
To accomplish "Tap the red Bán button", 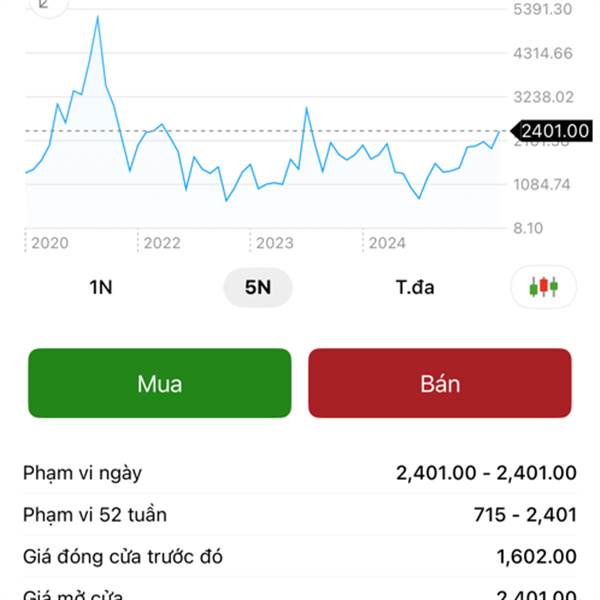I will pyautogui.click(x=440, y=383).
